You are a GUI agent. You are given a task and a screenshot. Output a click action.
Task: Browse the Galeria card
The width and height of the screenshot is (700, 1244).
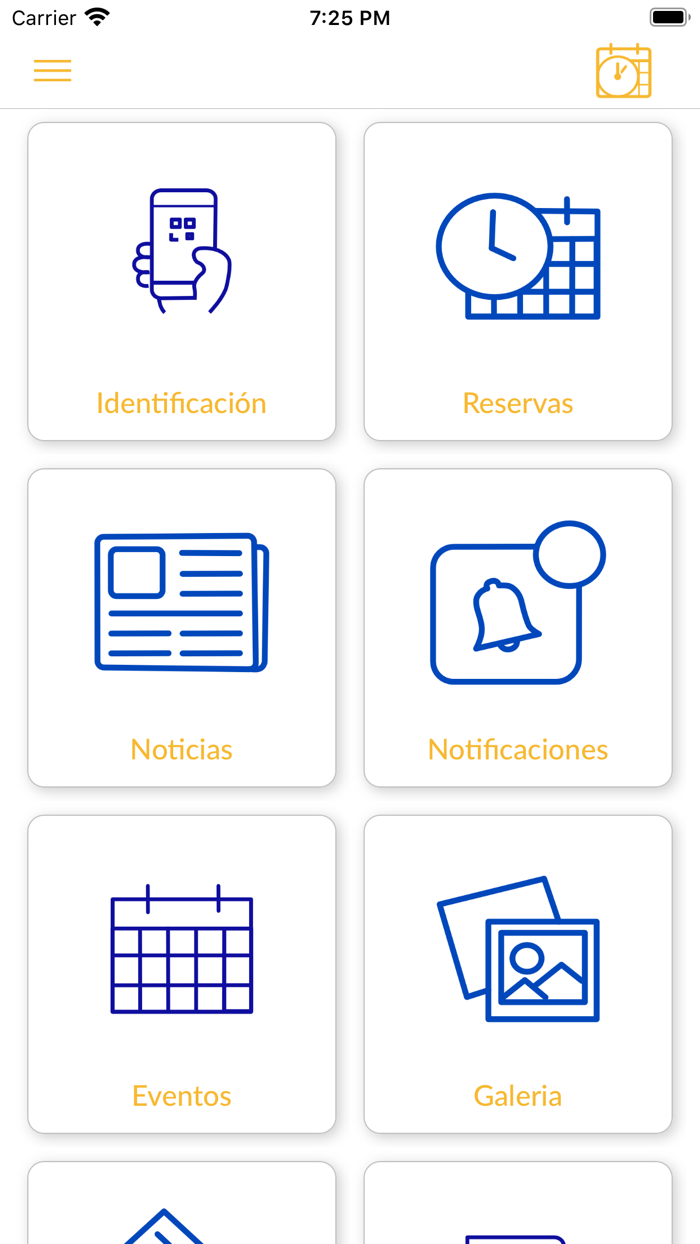(x=518, y=973)
